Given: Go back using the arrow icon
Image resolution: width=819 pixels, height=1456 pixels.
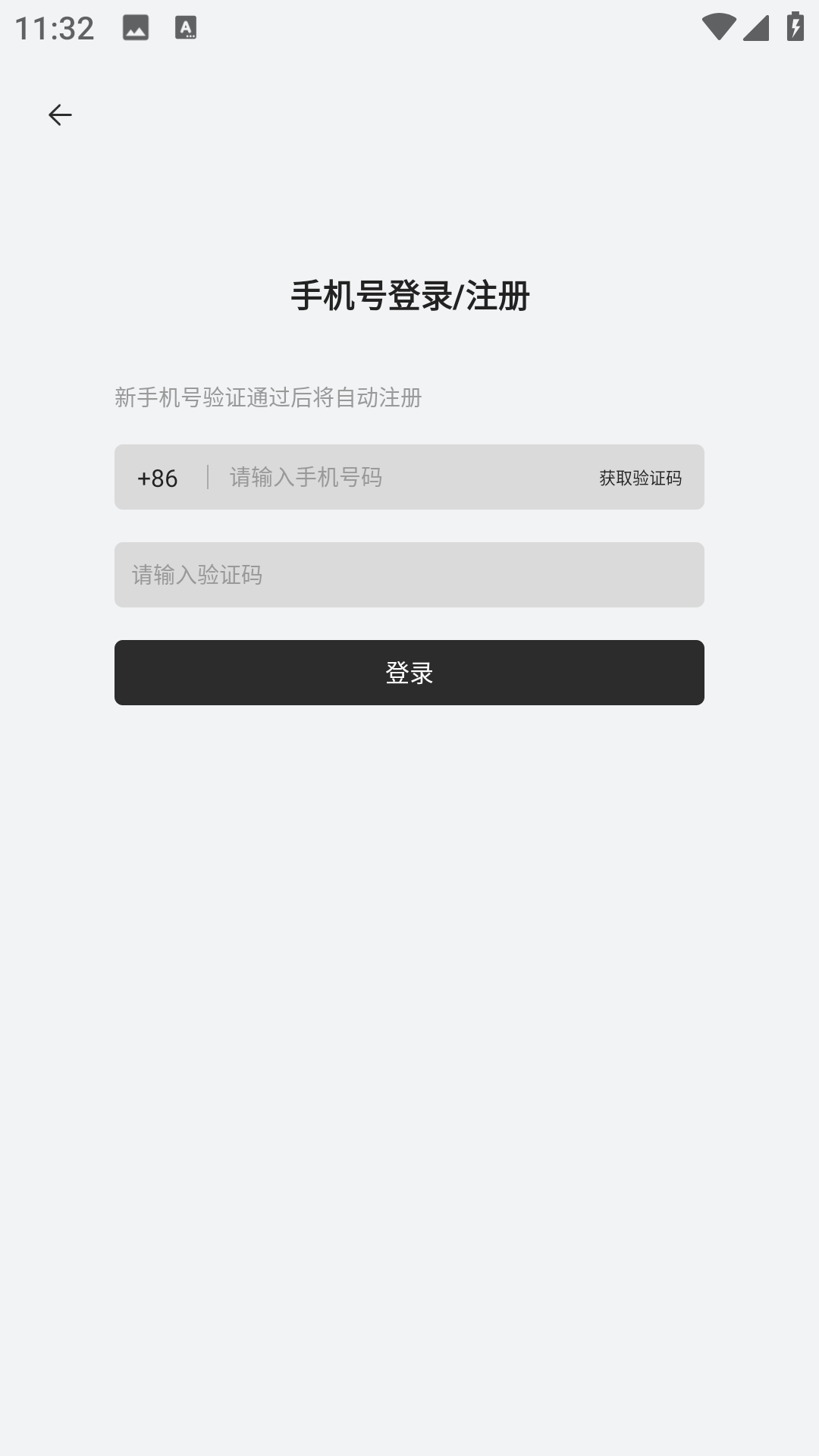Looking at the screenshot, I should tap(60, 115).
